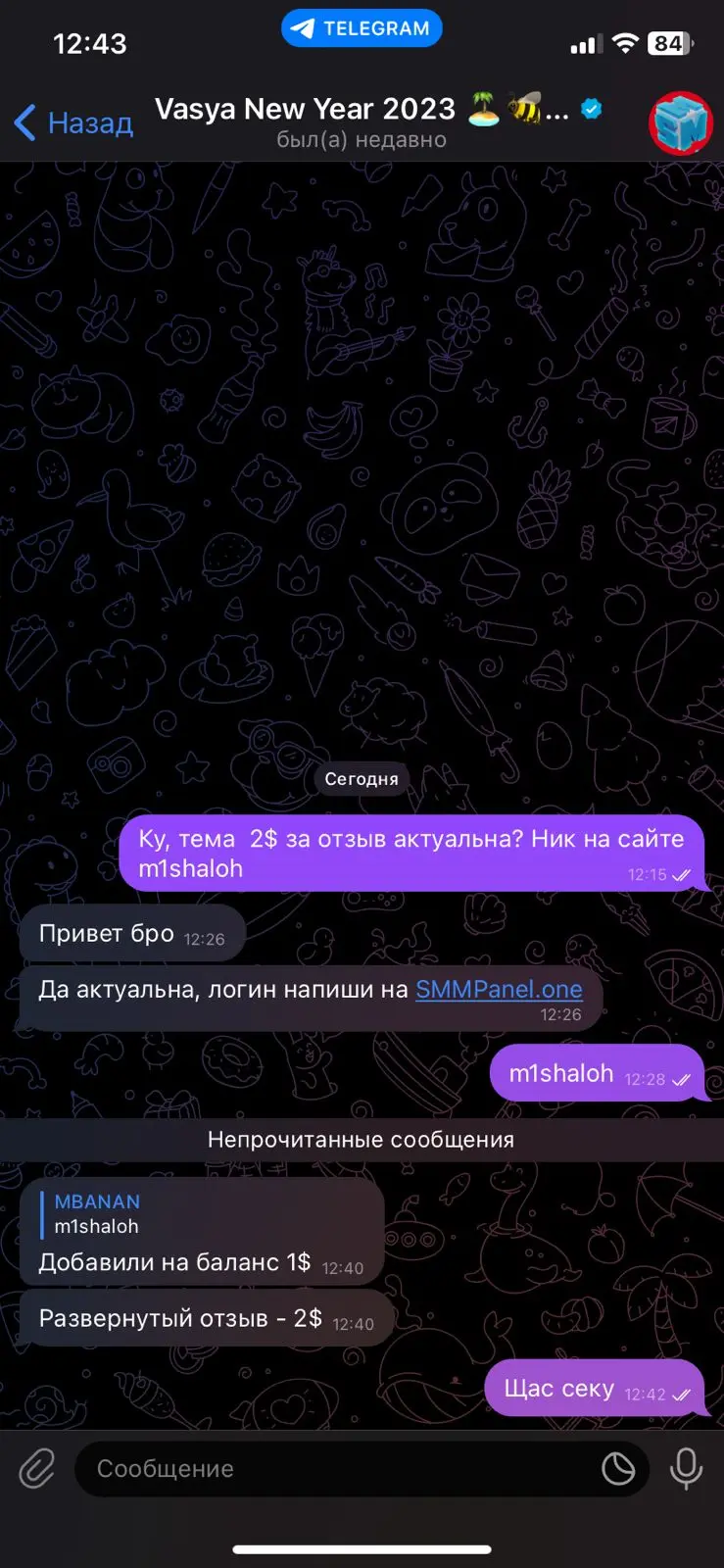
Task: Go back using the Назад button
Action: tap(73, 122)
